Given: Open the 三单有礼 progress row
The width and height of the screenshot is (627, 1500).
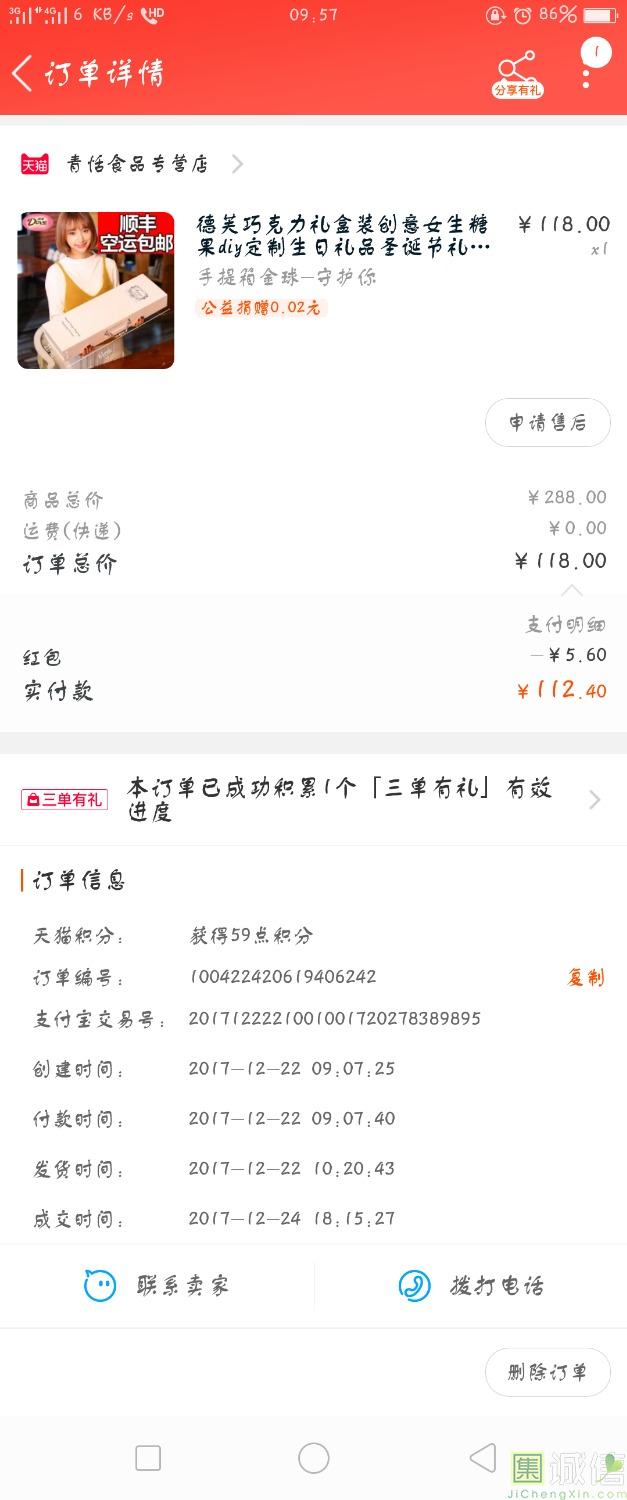Looking at the screenshot, I should click(313, 799).
